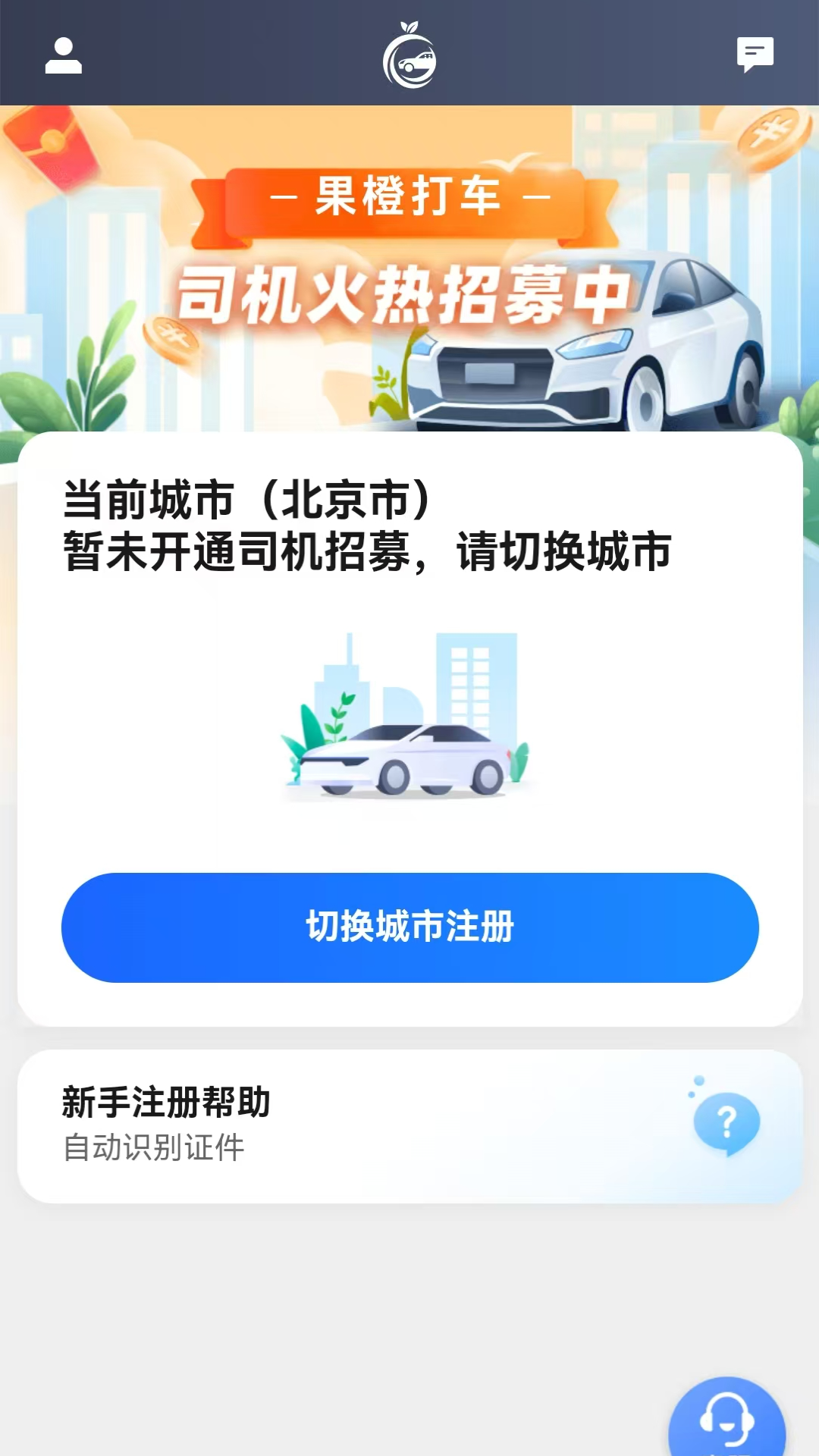
Task: Tap the 果橙打车 ribbon banner
Action: tap(409, 196)
